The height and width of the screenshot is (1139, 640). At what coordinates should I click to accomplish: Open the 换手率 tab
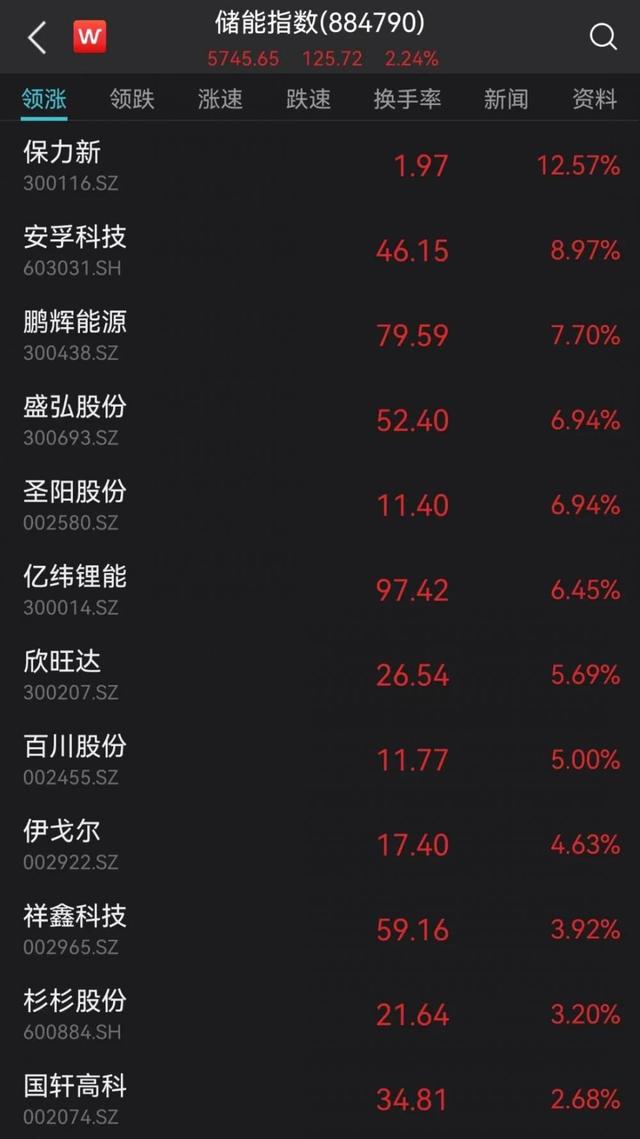coord(408,99)
